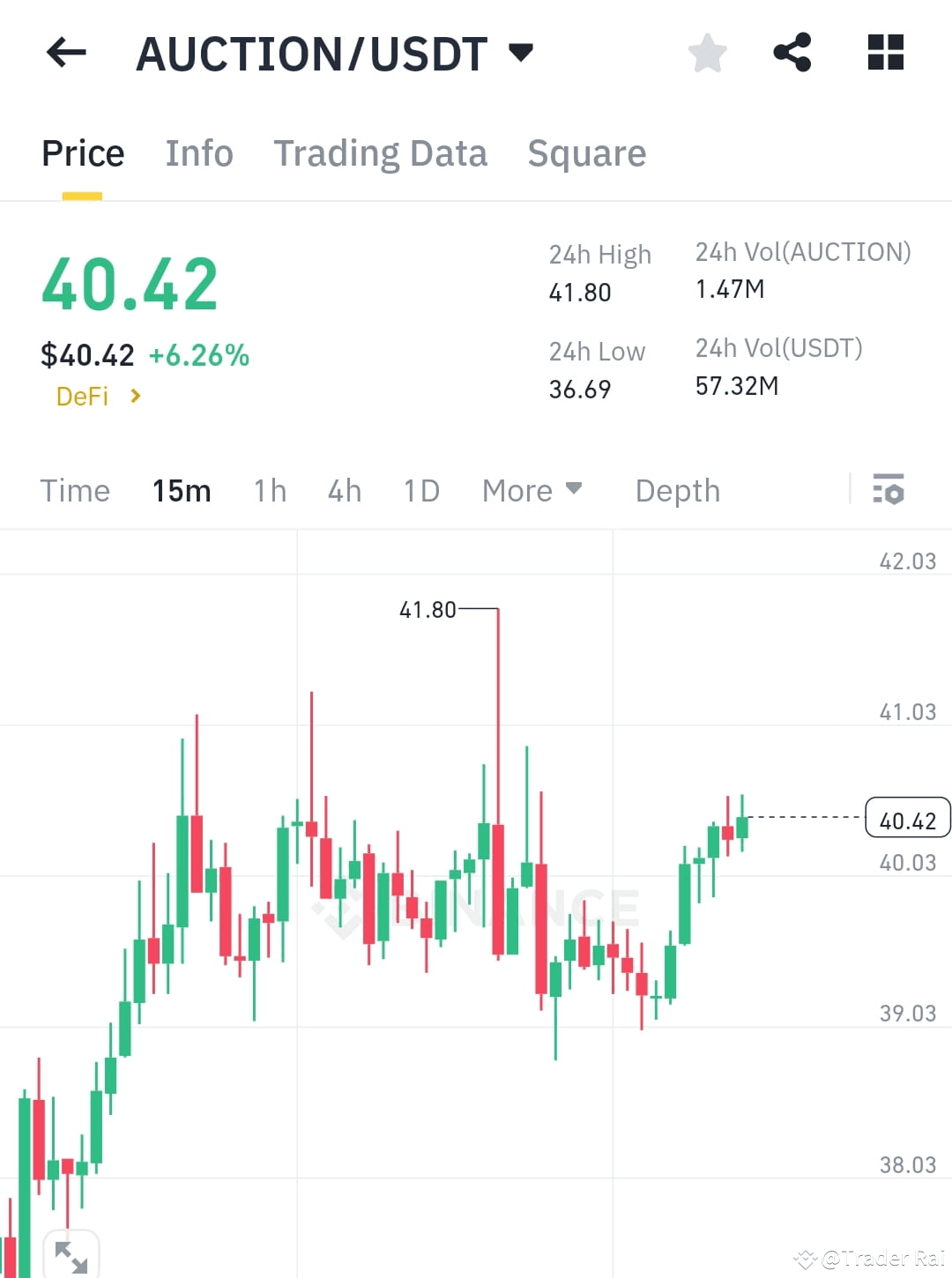
Task: Open the Trading Data tab
Action: tap(381, 152)
